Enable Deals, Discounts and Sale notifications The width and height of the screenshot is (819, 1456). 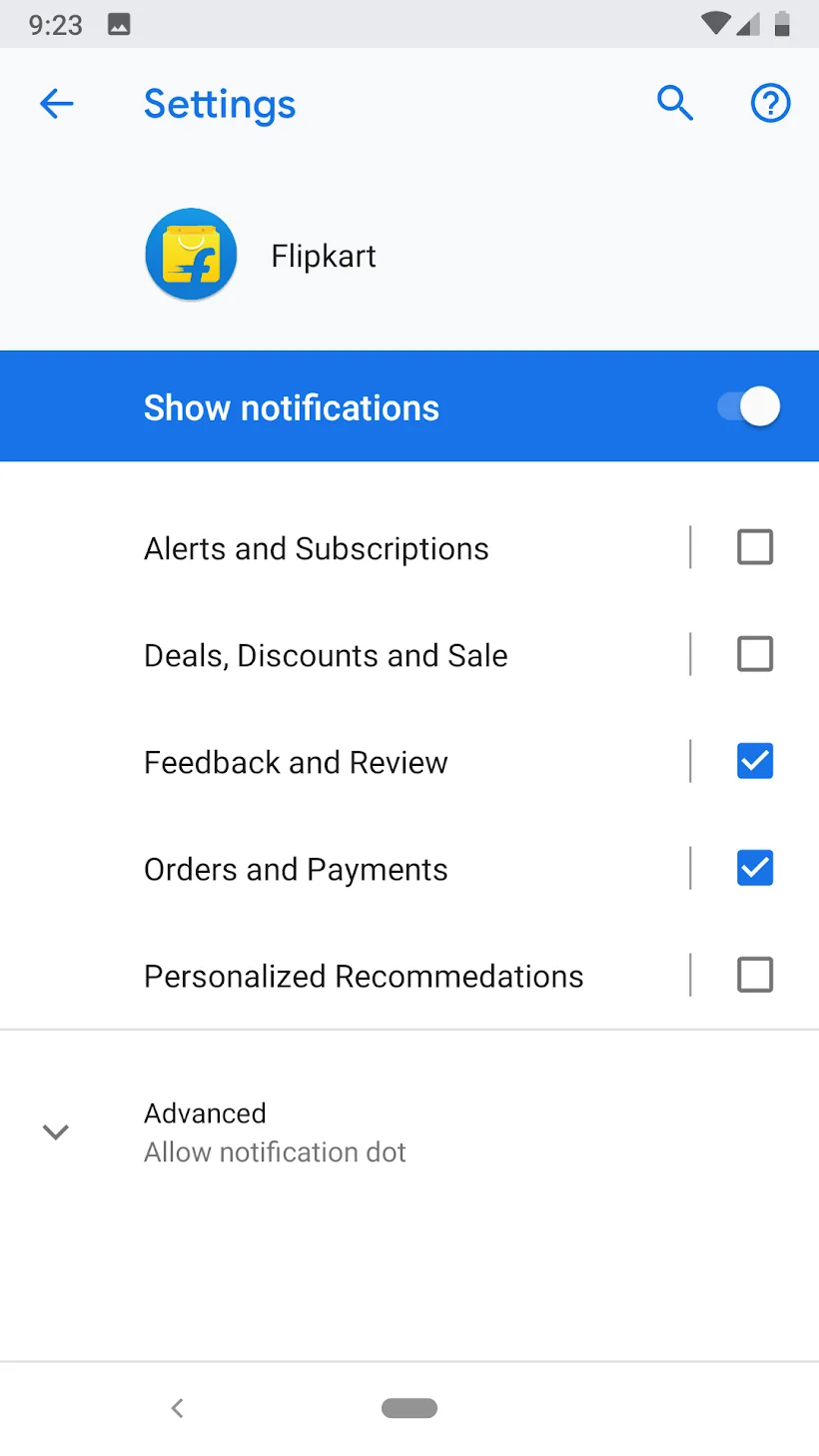[x=754, y=654]
